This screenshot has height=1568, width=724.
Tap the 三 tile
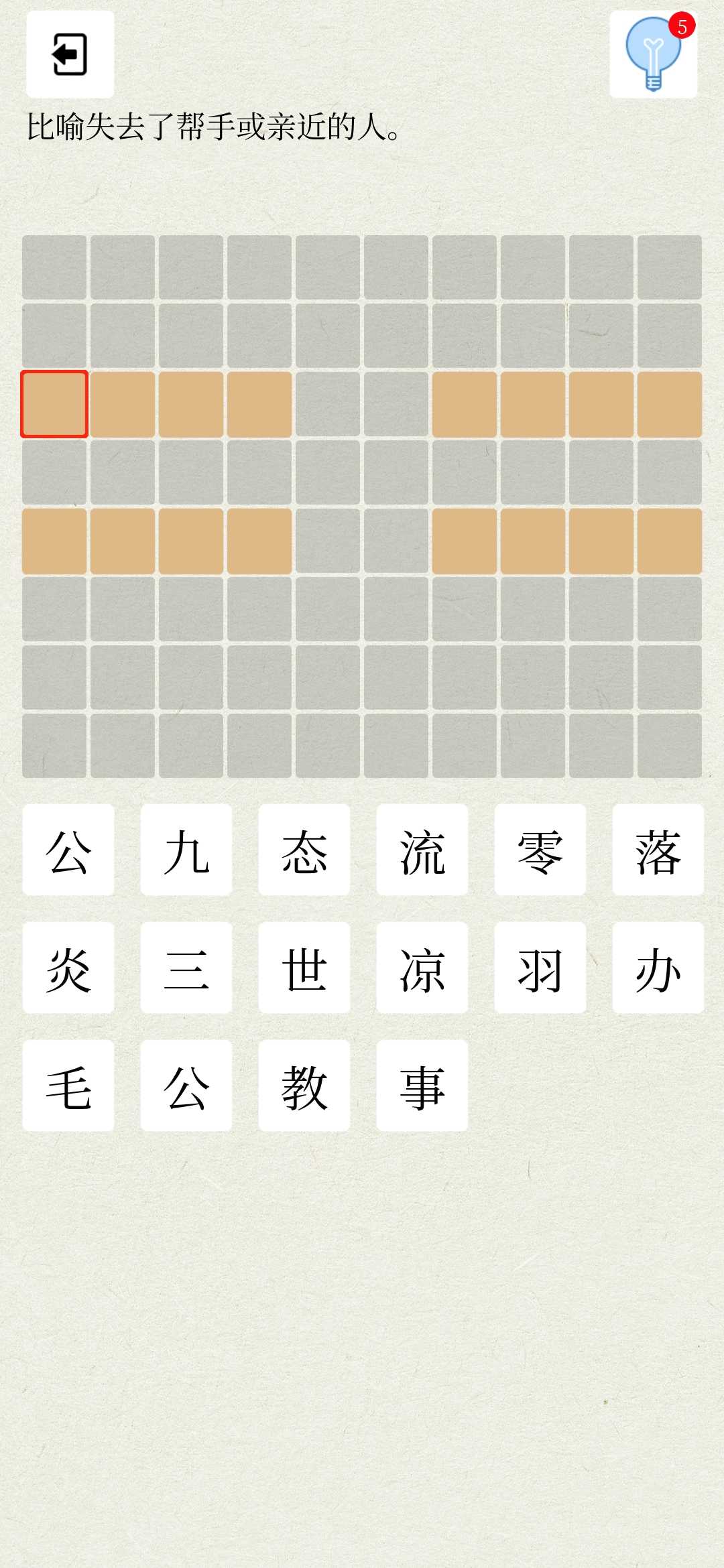click(x=186, y=968)
